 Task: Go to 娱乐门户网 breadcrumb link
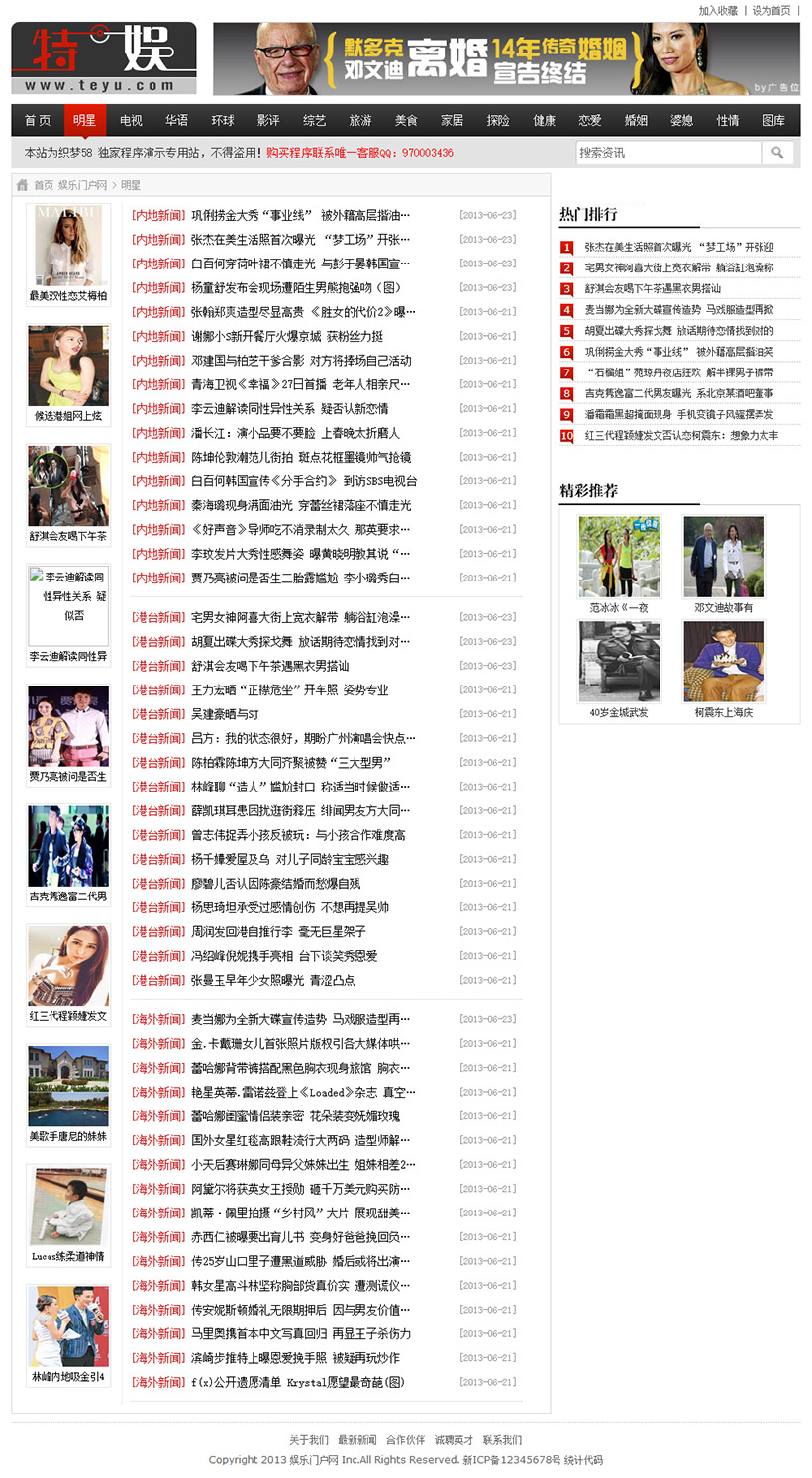tap(82, 185)
